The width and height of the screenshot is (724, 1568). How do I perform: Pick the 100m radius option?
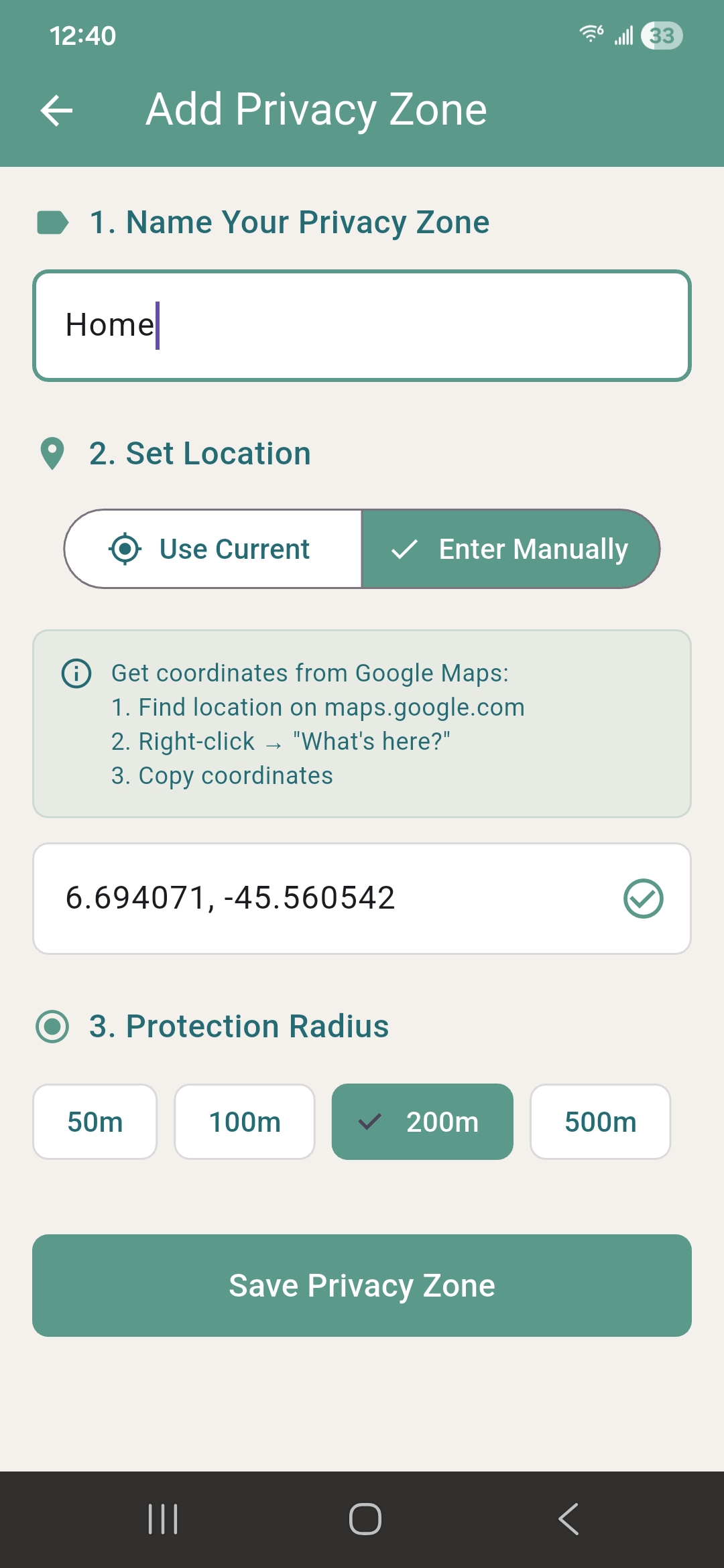pyautogui.click(x=244, y=1121)
